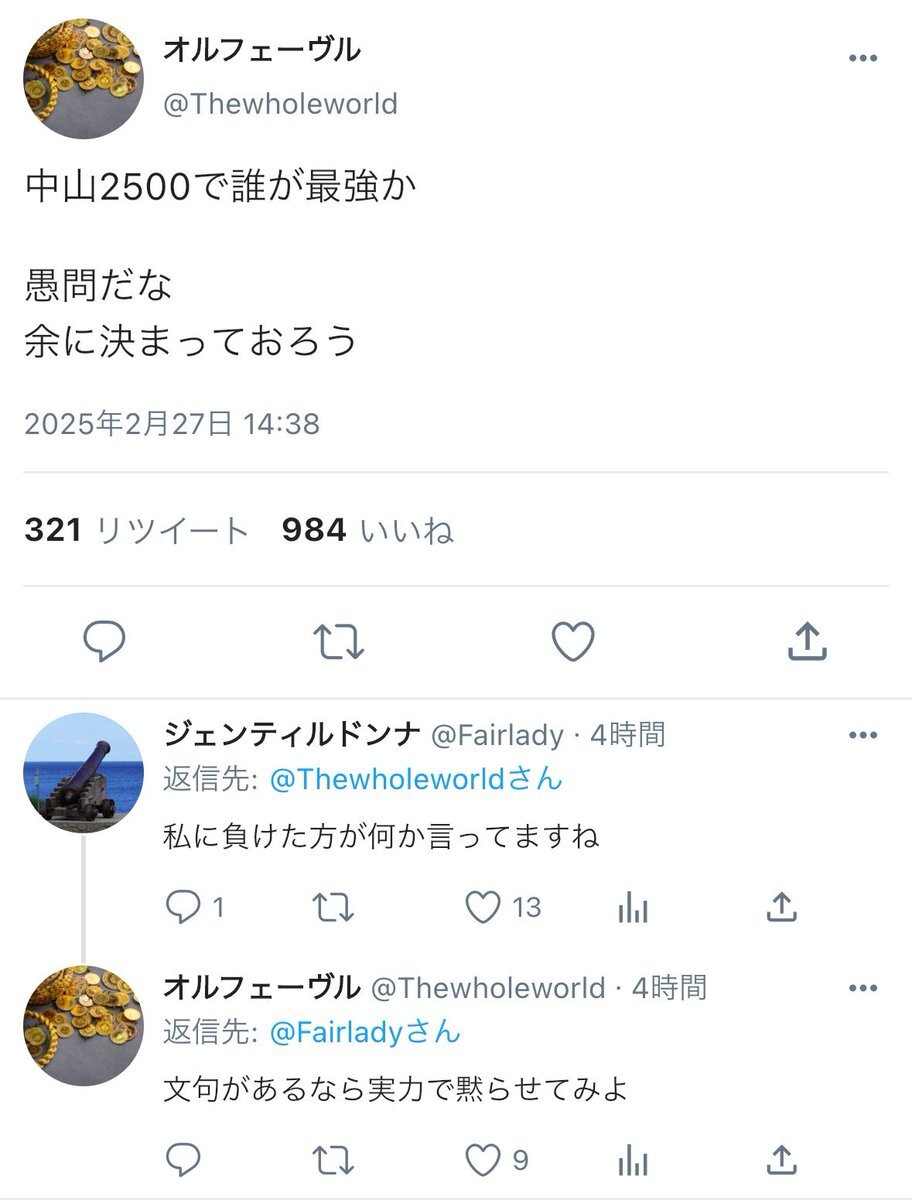View analytics for ジェンティルドンナ's reply
This screenshot has height=1200, width=912.
(633, 908)
